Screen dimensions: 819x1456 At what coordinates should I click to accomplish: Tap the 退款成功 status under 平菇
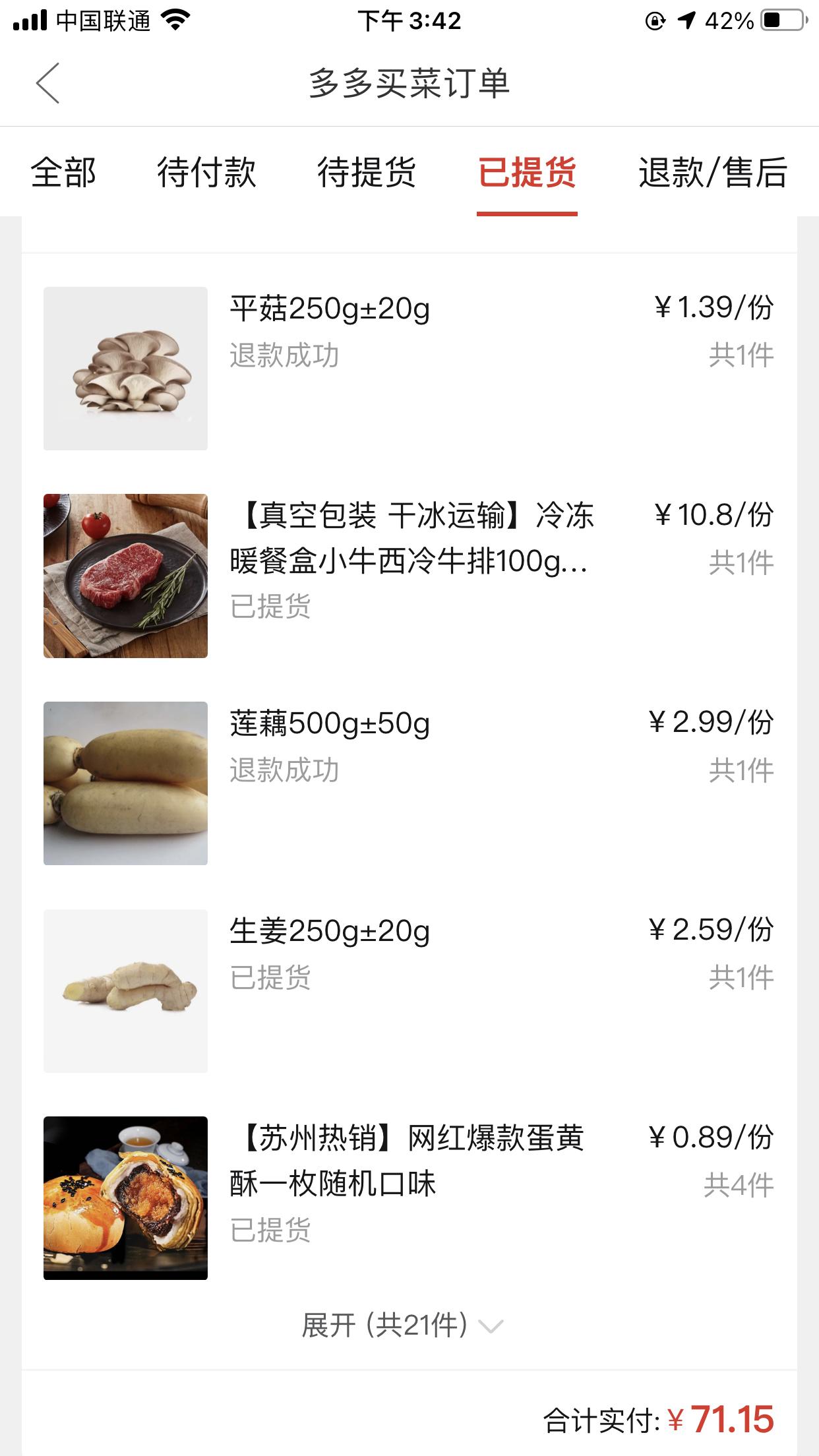point(285,355)
